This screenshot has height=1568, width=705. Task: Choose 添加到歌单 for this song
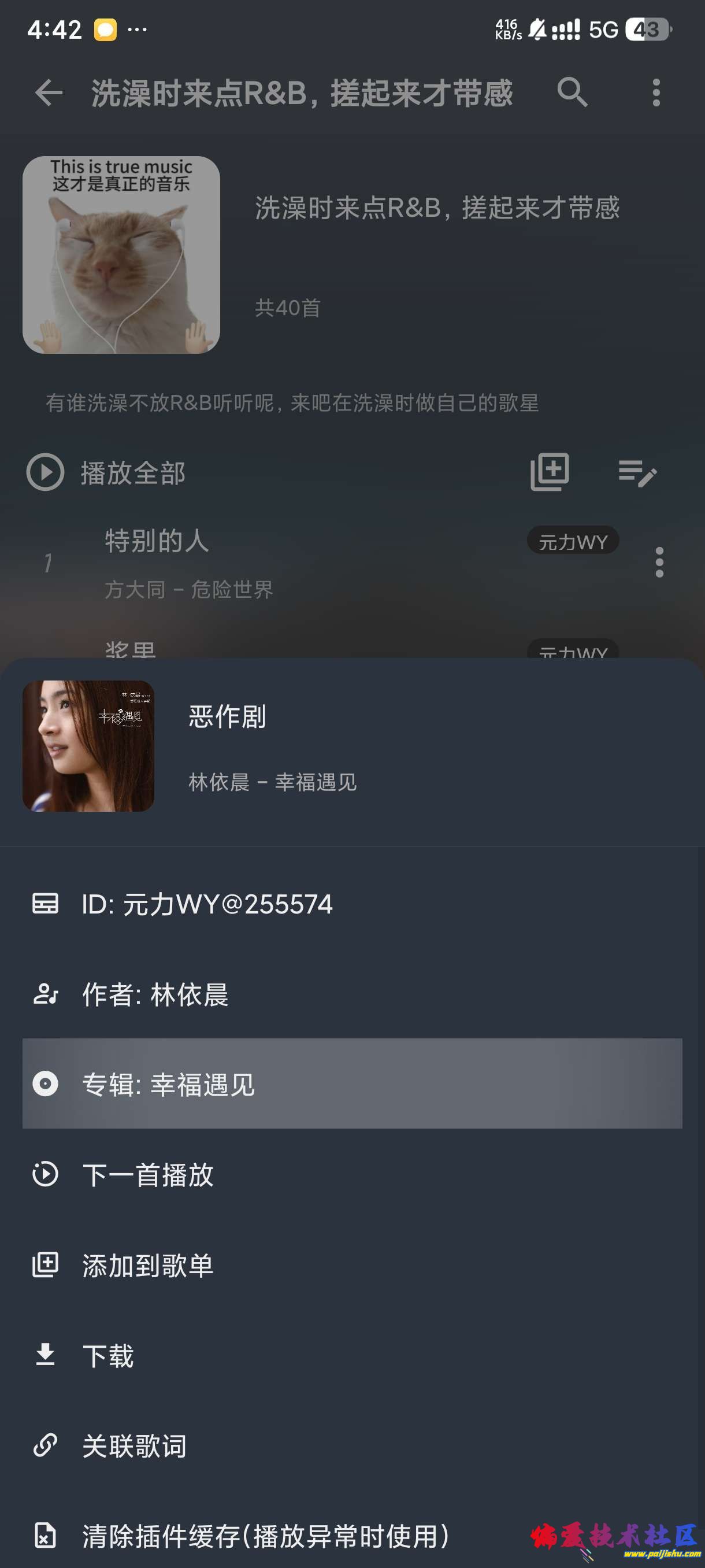tap(351, 1265)
